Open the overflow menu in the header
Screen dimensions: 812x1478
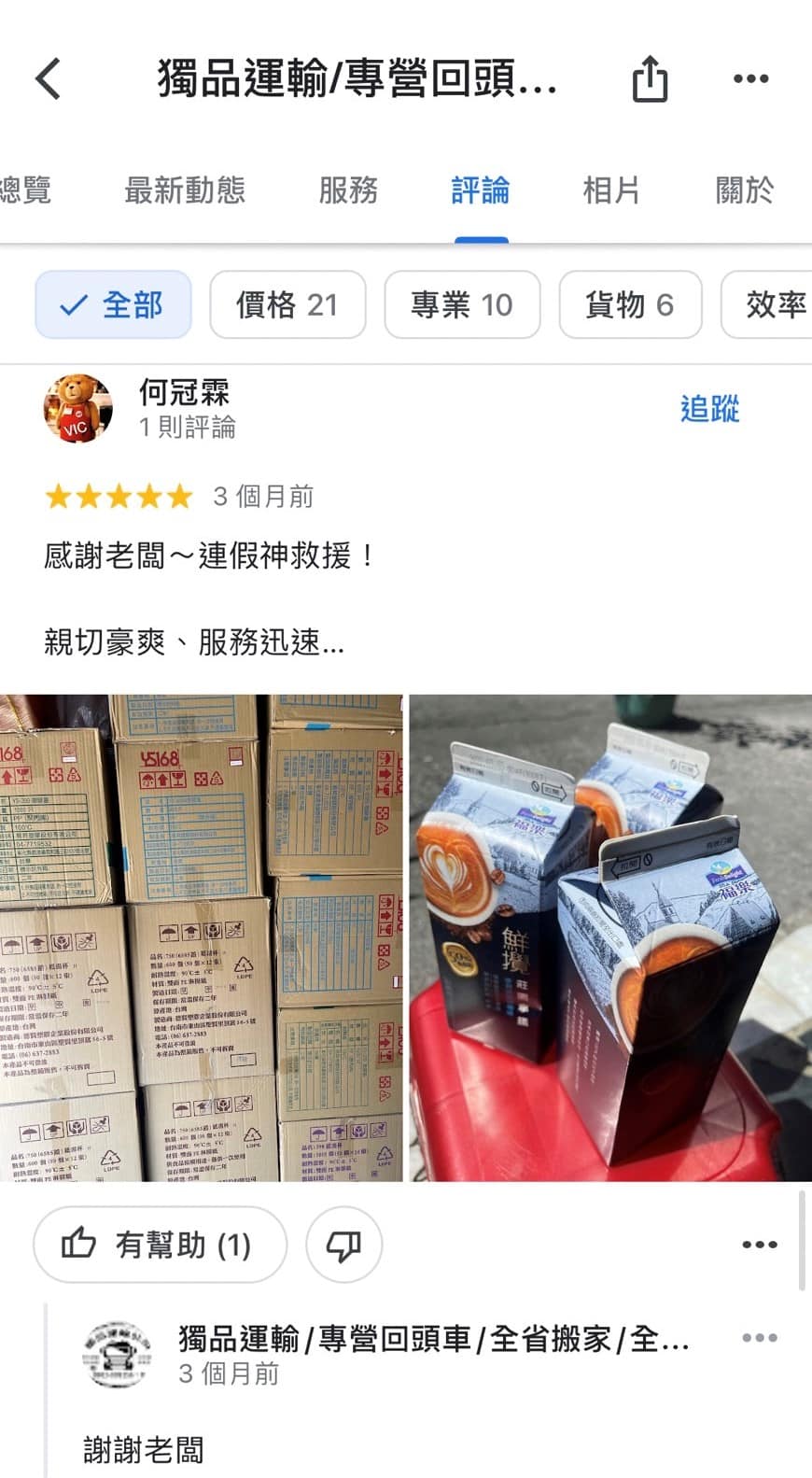pos(750,78)
